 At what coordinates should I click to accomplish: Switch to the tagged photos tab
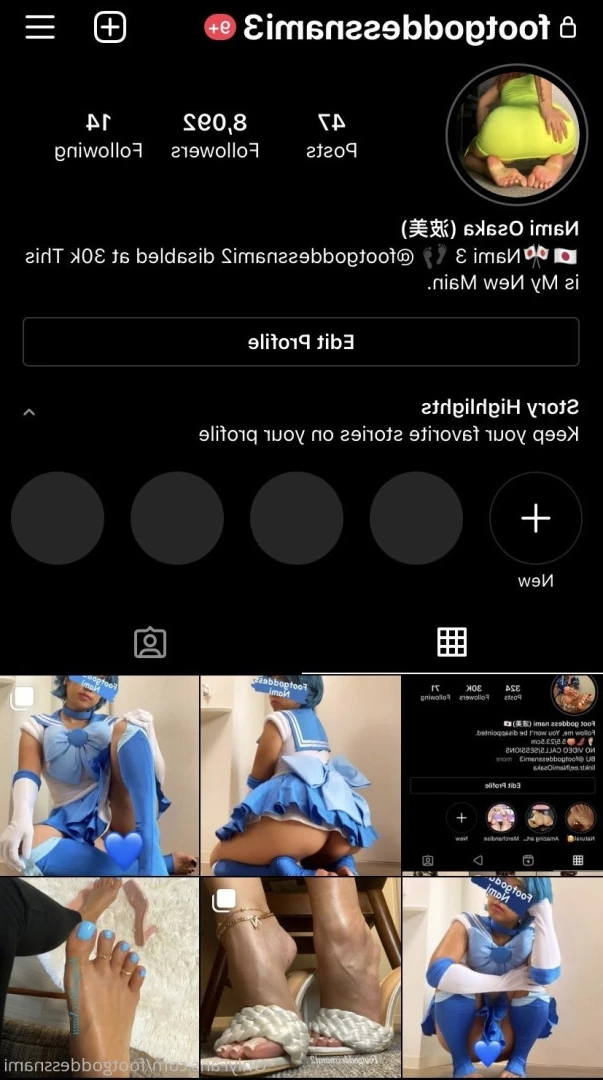click(x=150, y=642)
